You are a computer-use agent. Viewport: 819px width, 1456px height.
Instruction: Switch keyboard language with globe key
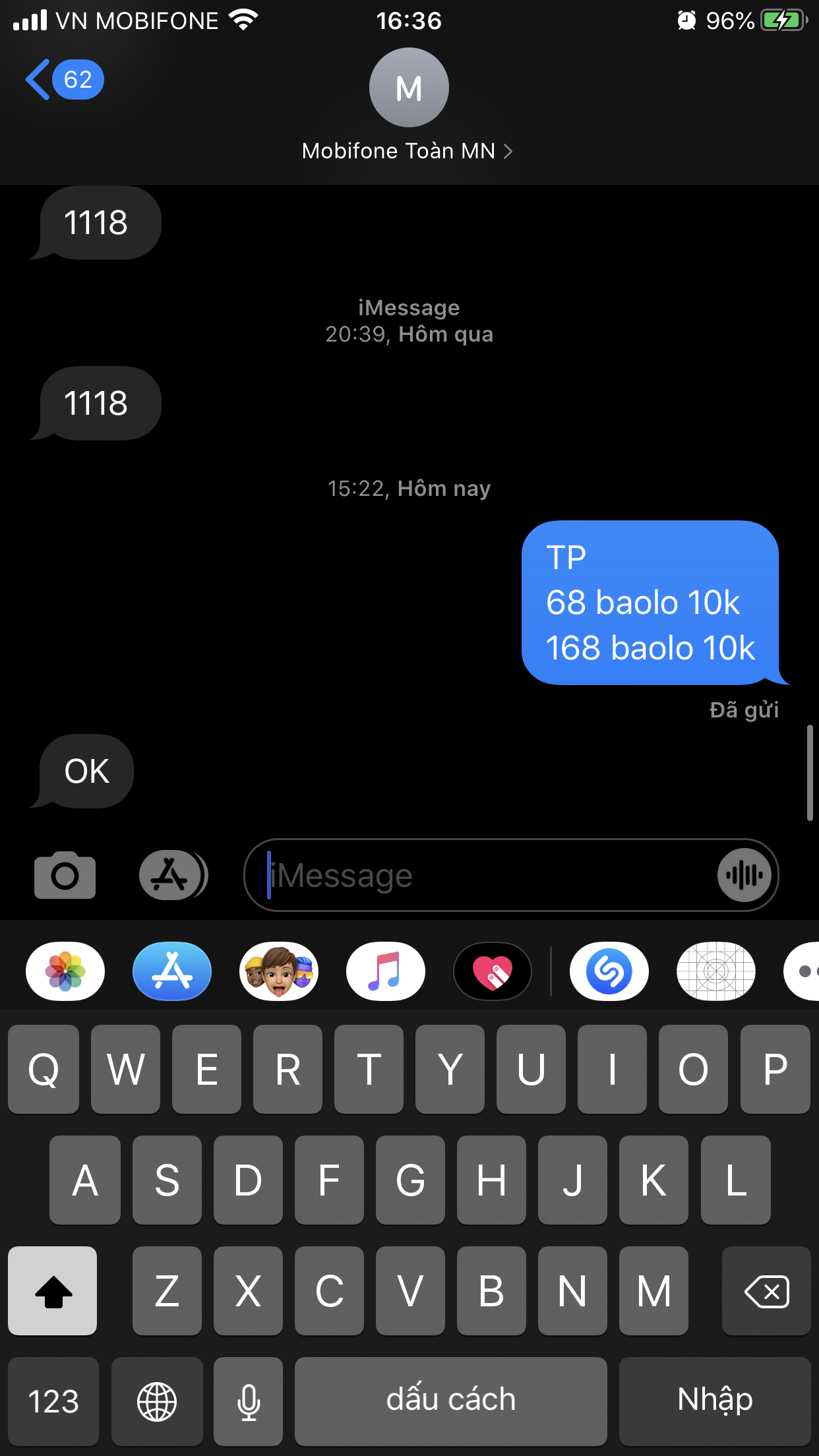[x=157, y=1401]
